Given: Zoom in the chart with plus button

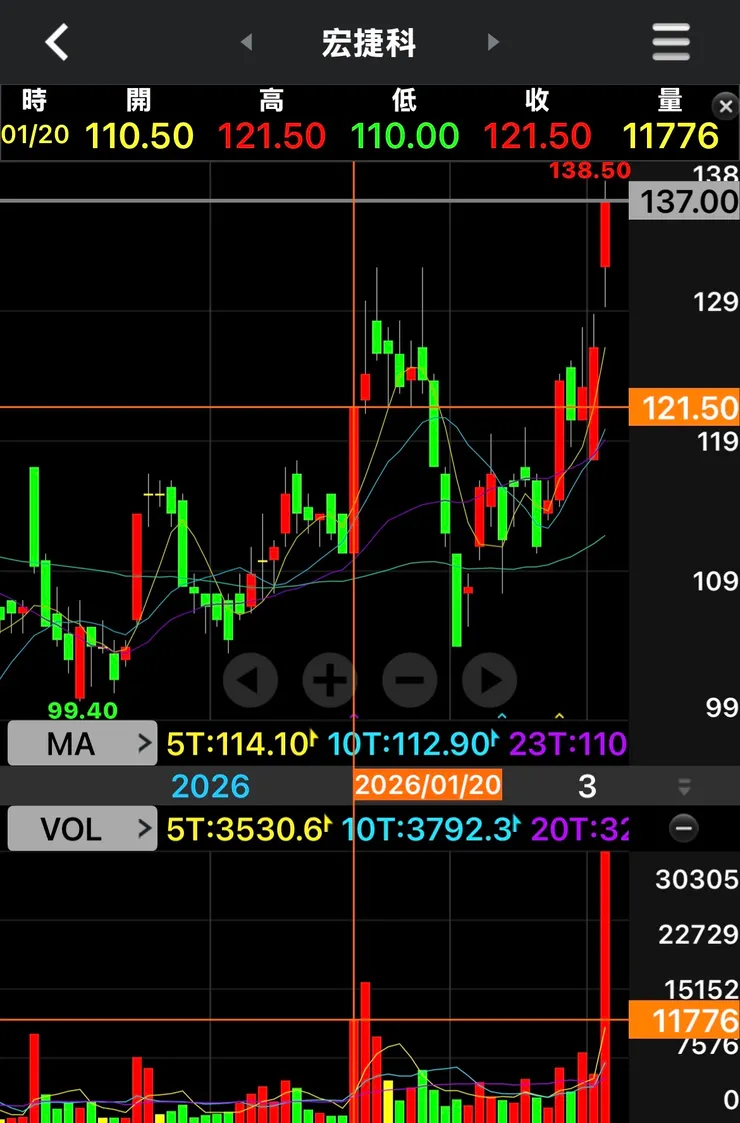Looking at the screenshot, I should 329,680.
